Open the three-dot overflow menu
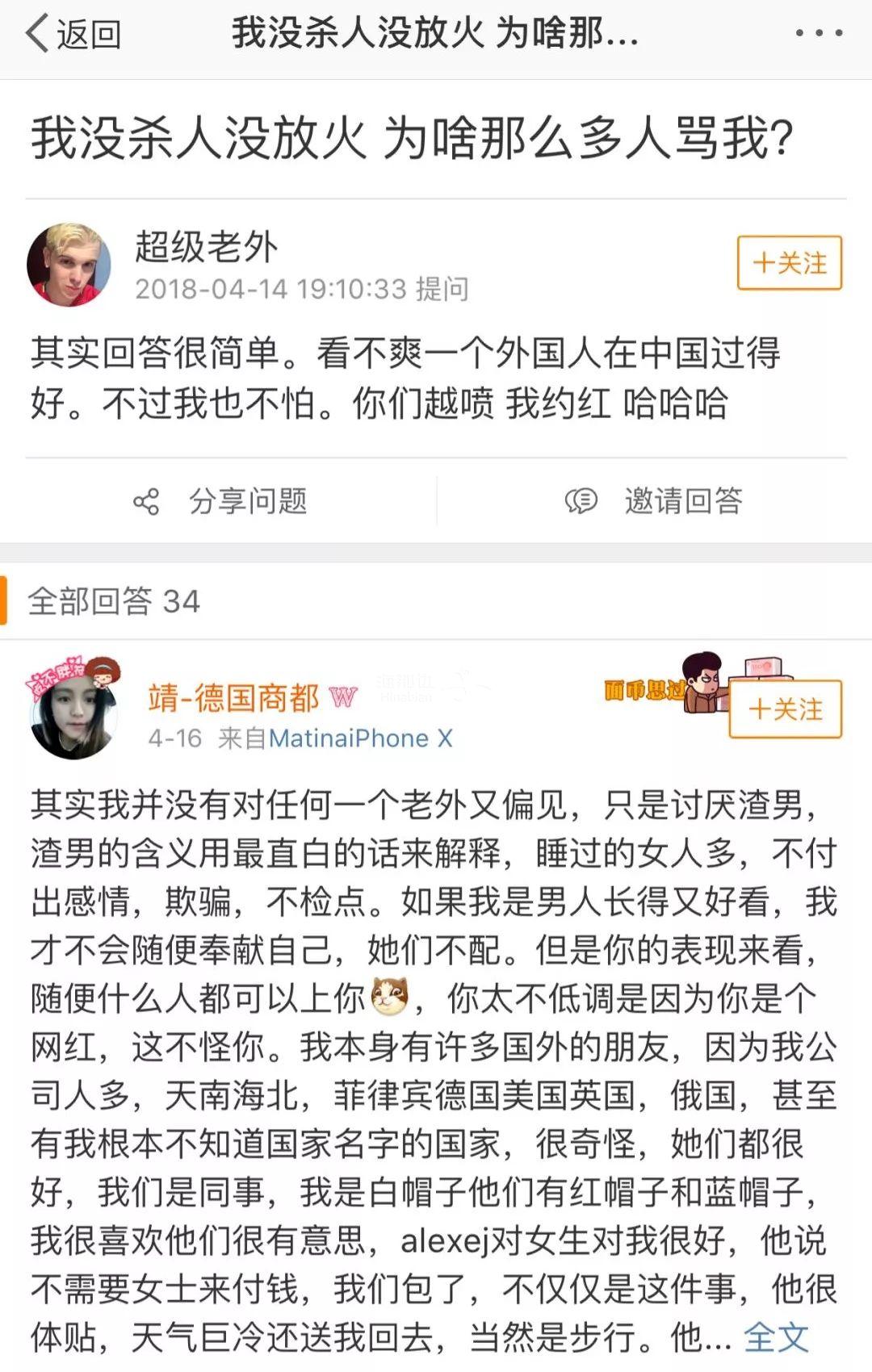 tap(819, 34)
